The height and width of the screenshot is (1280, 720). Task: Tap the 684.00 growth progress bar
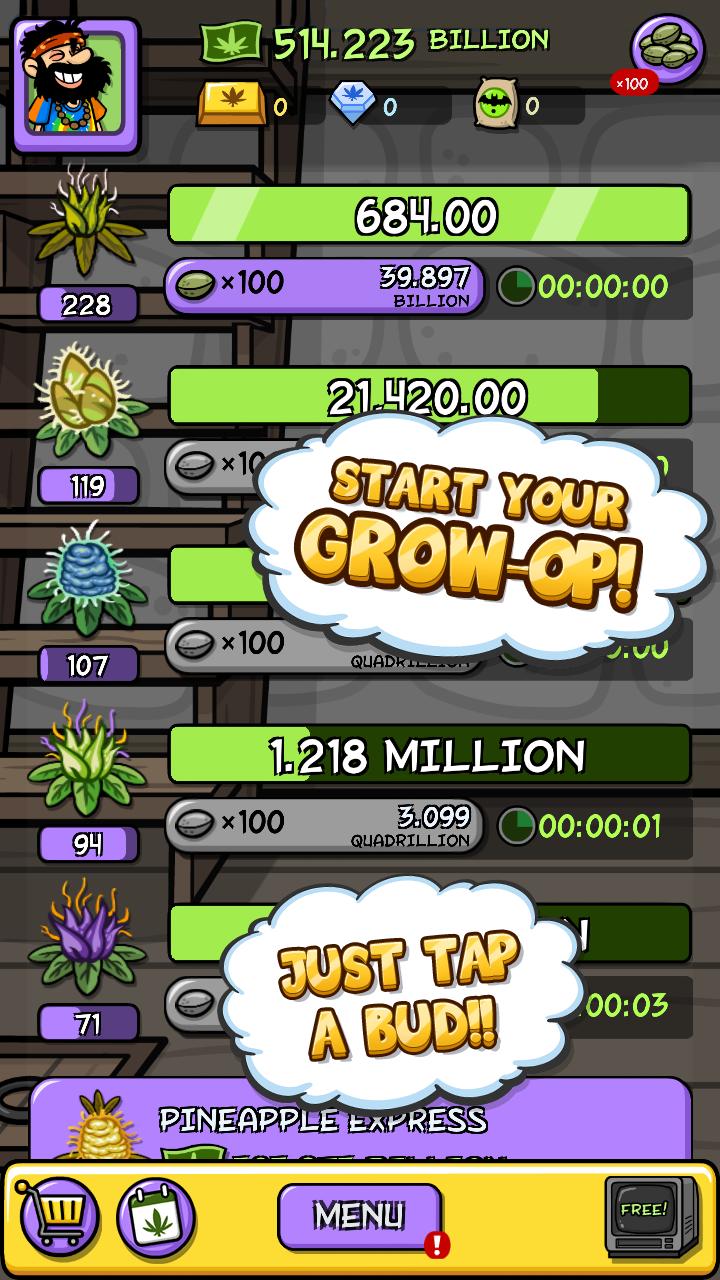[x=430, y=213]
